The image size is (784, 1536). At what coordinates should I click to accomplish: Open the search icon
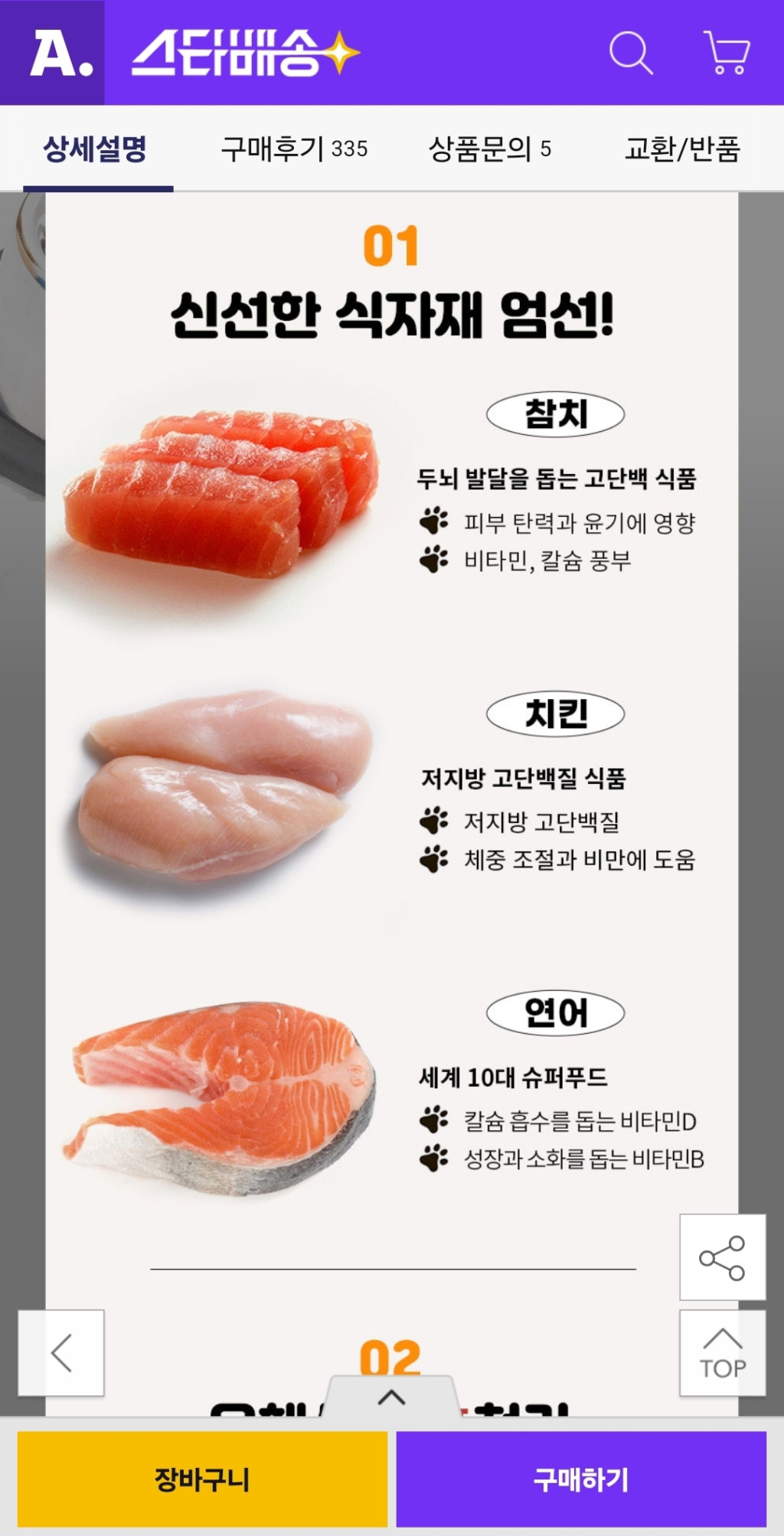[x=631, y=53]
